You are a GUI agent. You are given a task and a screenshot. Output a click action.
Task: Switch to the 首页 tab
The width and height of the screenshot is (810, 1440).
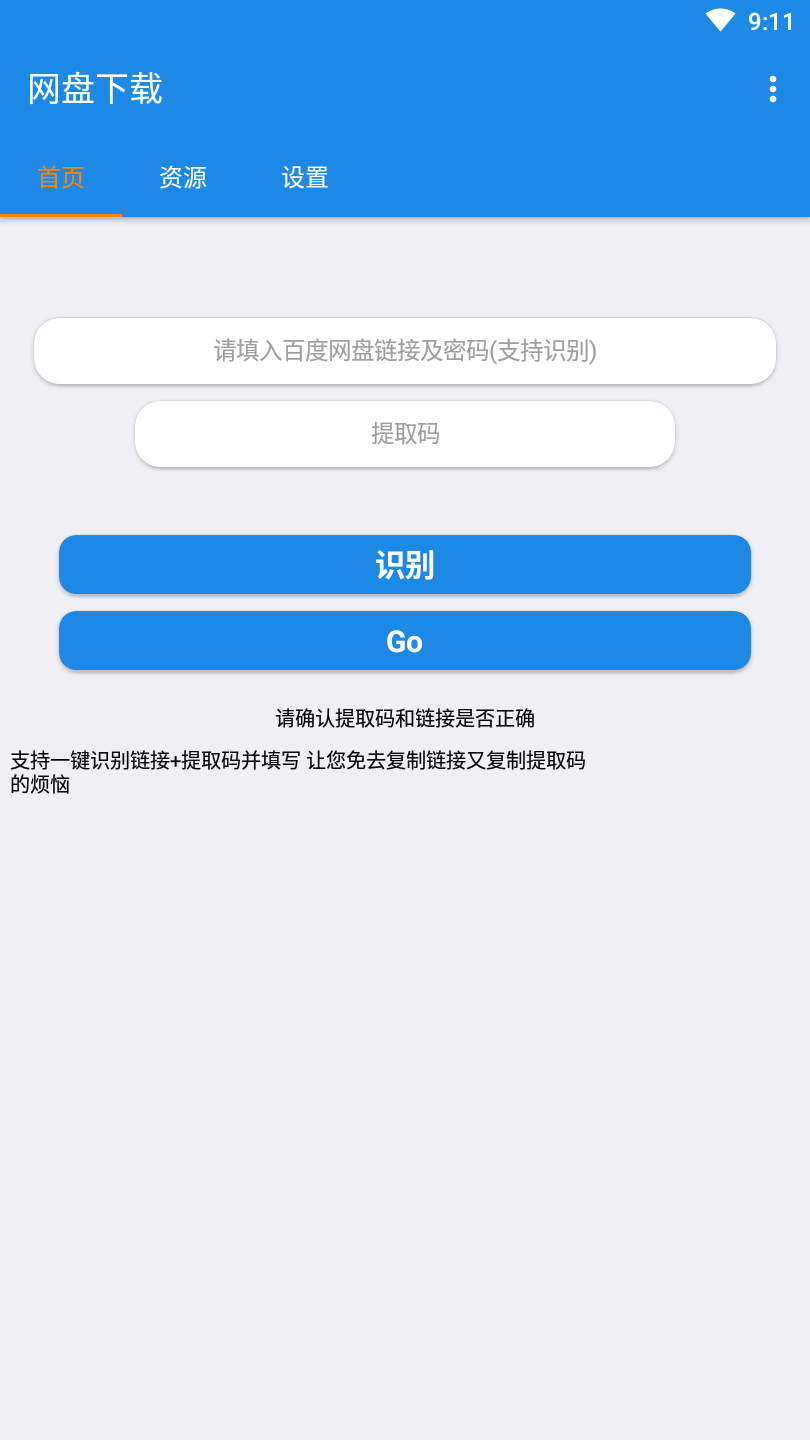(61, 178)
